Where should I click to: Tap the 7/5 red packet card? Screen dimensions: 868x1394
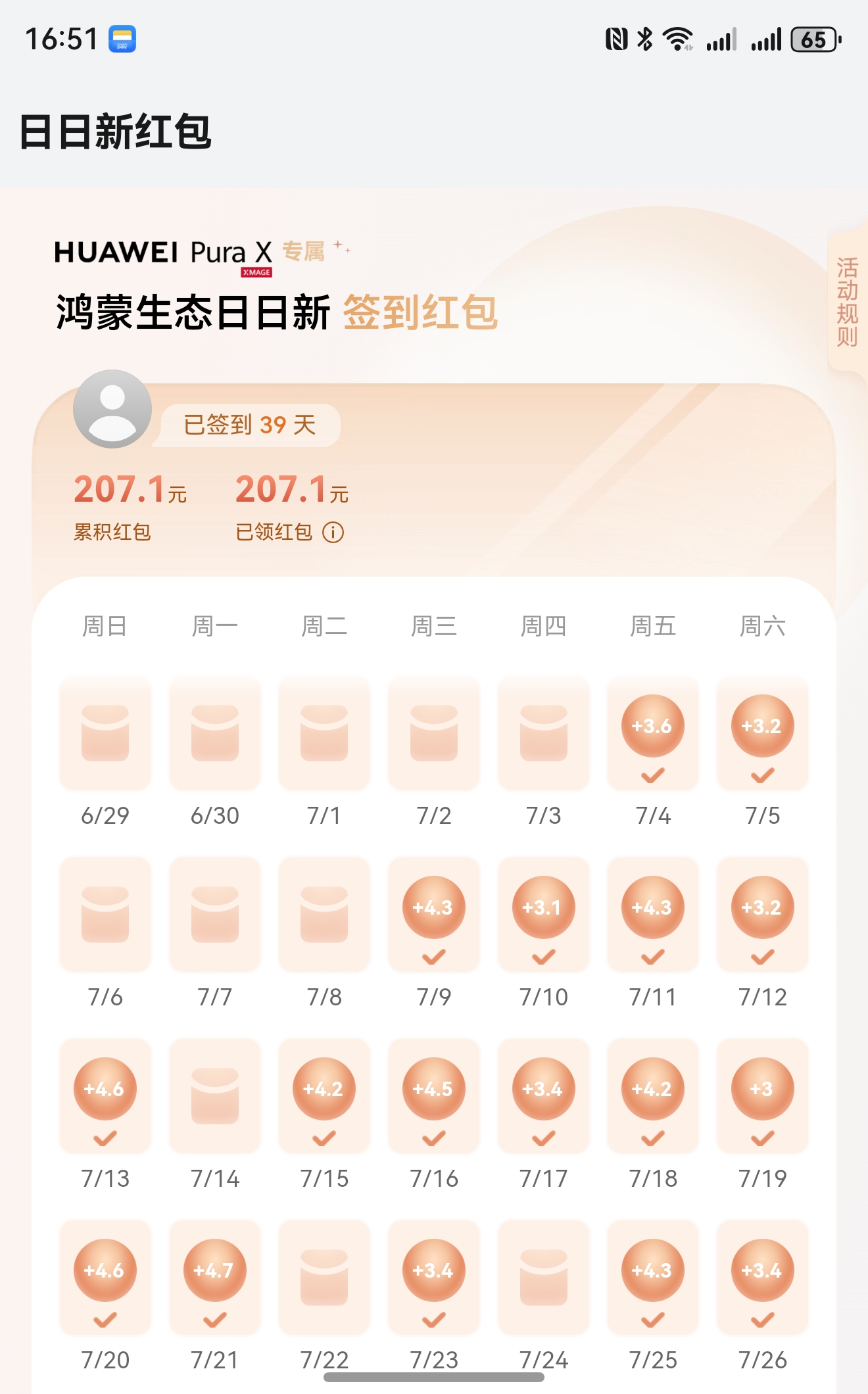762,734
